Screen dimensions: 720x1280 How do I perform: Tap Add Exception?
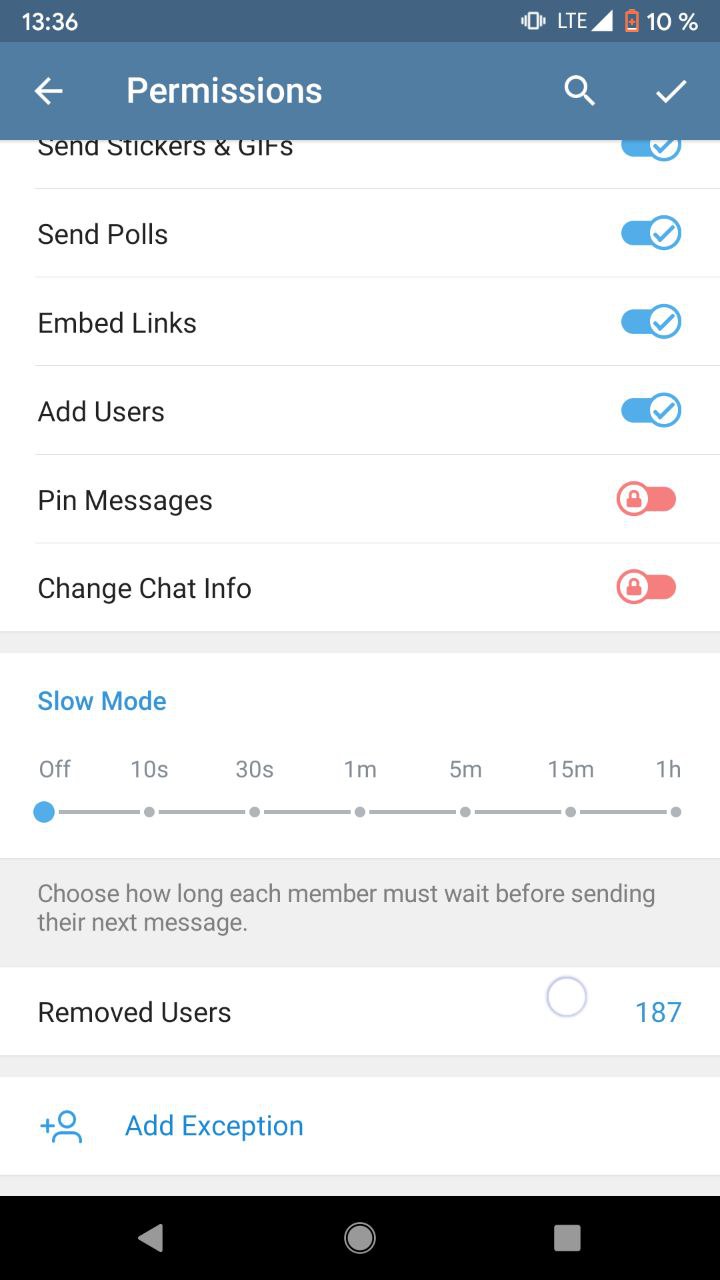[360, 1126]
